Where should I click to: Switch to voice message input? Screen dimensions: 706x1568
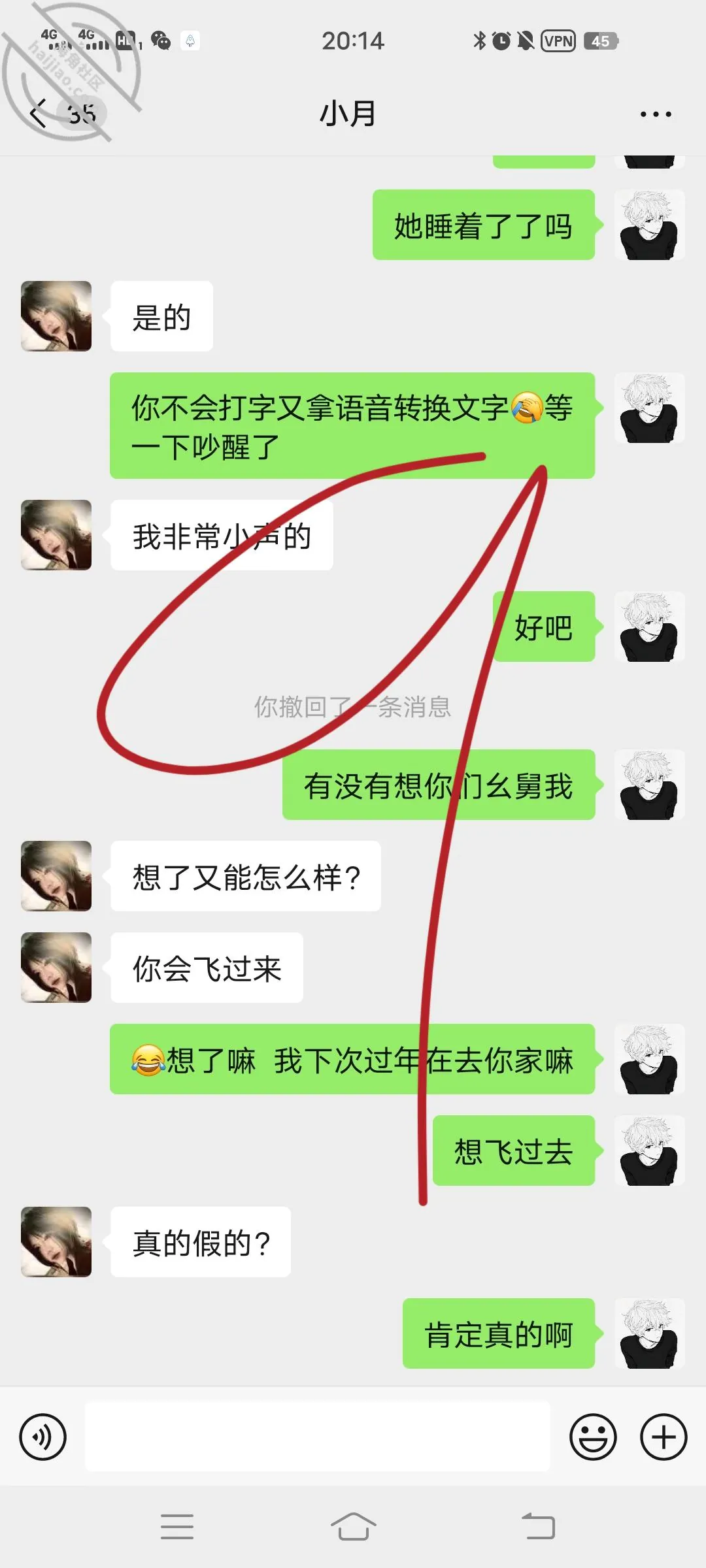(43, 1437)
